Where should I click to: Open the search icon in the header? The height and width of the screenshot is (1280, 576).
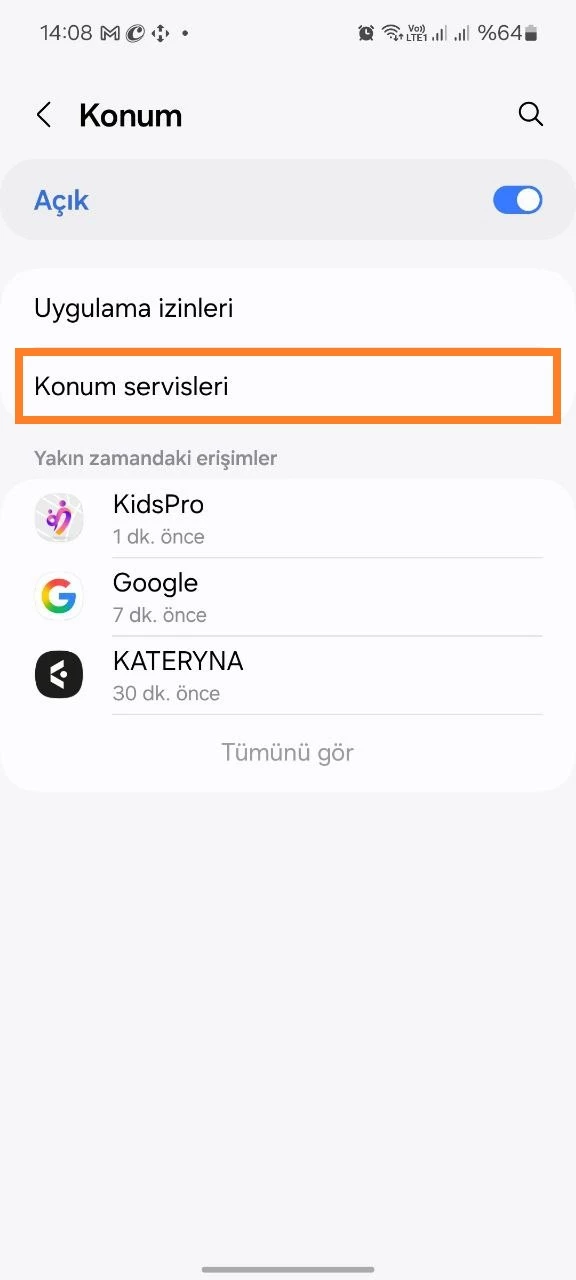[531, 114]
